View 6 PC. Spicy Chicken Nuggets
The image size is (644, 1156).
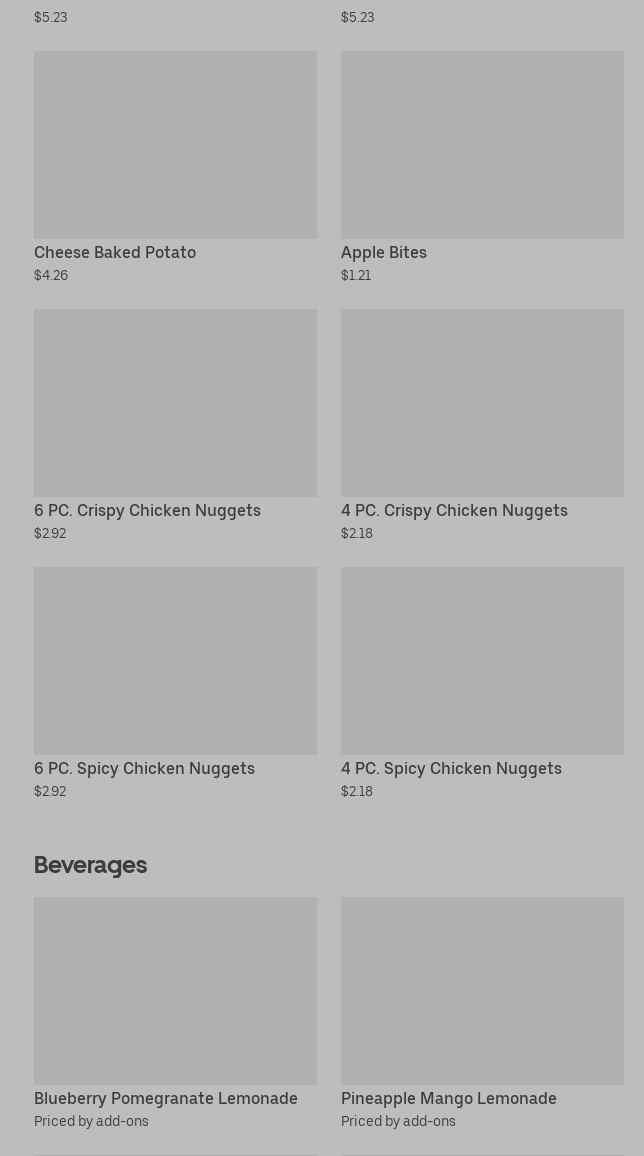pos(175,683)
